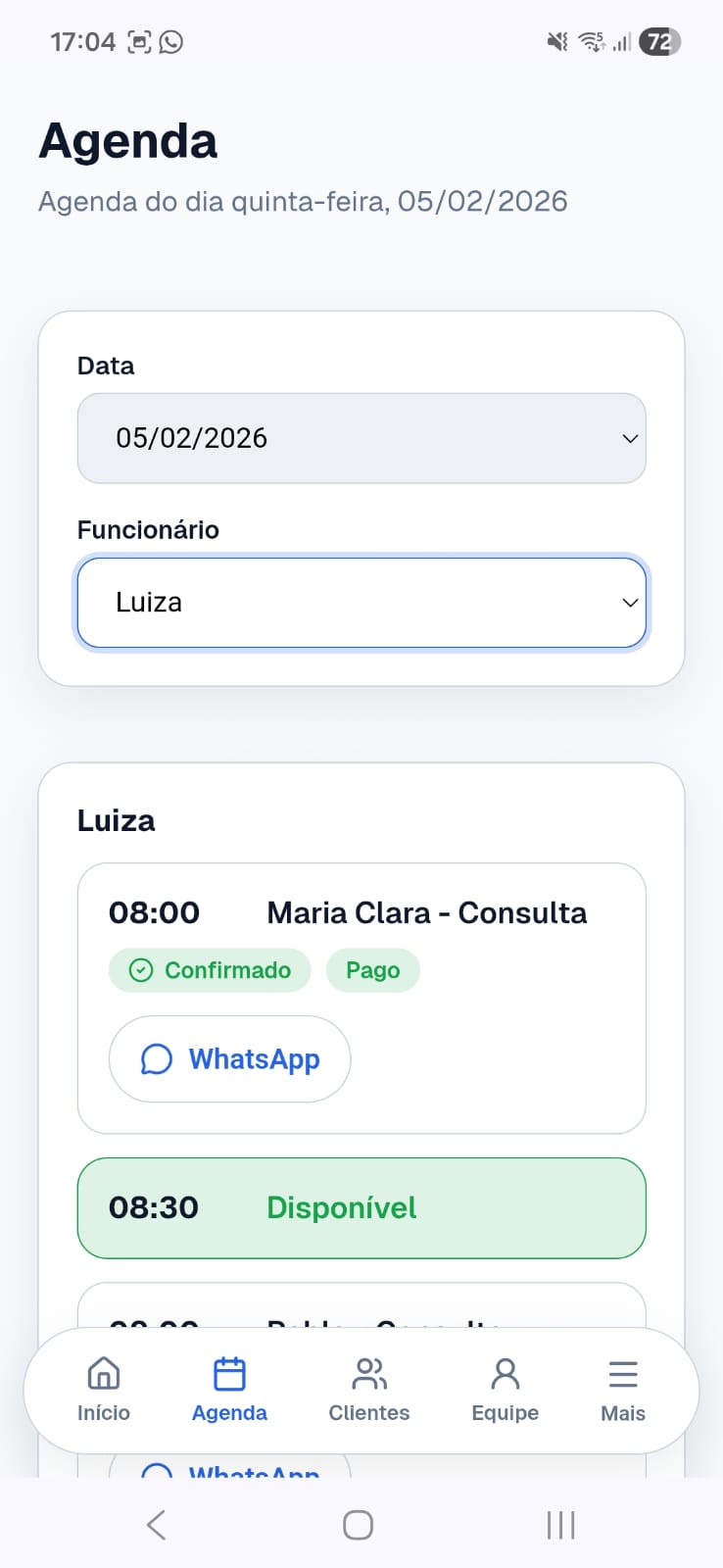The width and height of the screenshot is (723, 1568).
Task: Select the 08:30 Disponível slot
Action: point(361,1207)
